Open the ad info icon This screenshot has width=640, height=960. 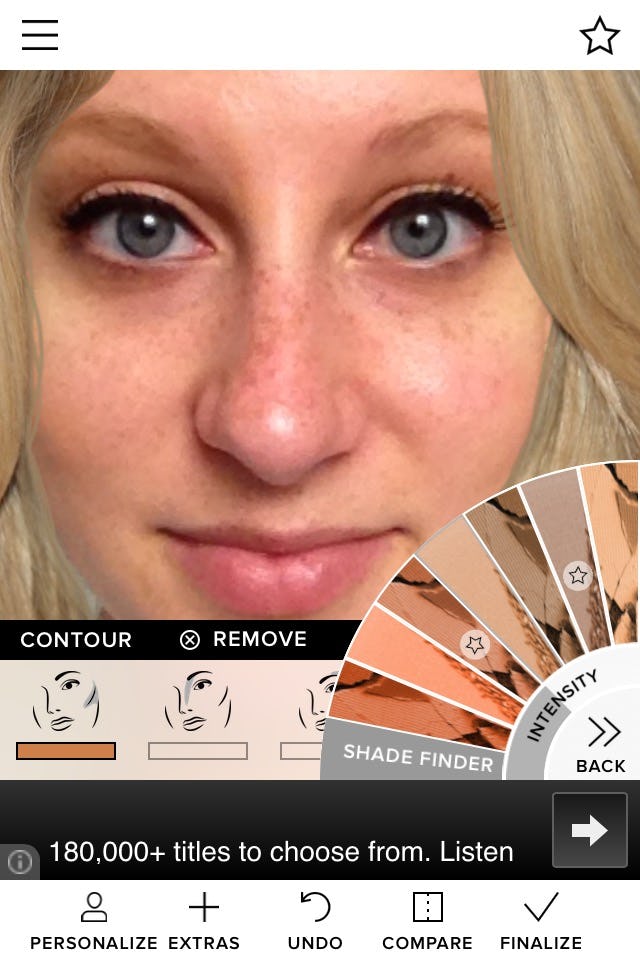pyautogui.click(x=19, y=862)
